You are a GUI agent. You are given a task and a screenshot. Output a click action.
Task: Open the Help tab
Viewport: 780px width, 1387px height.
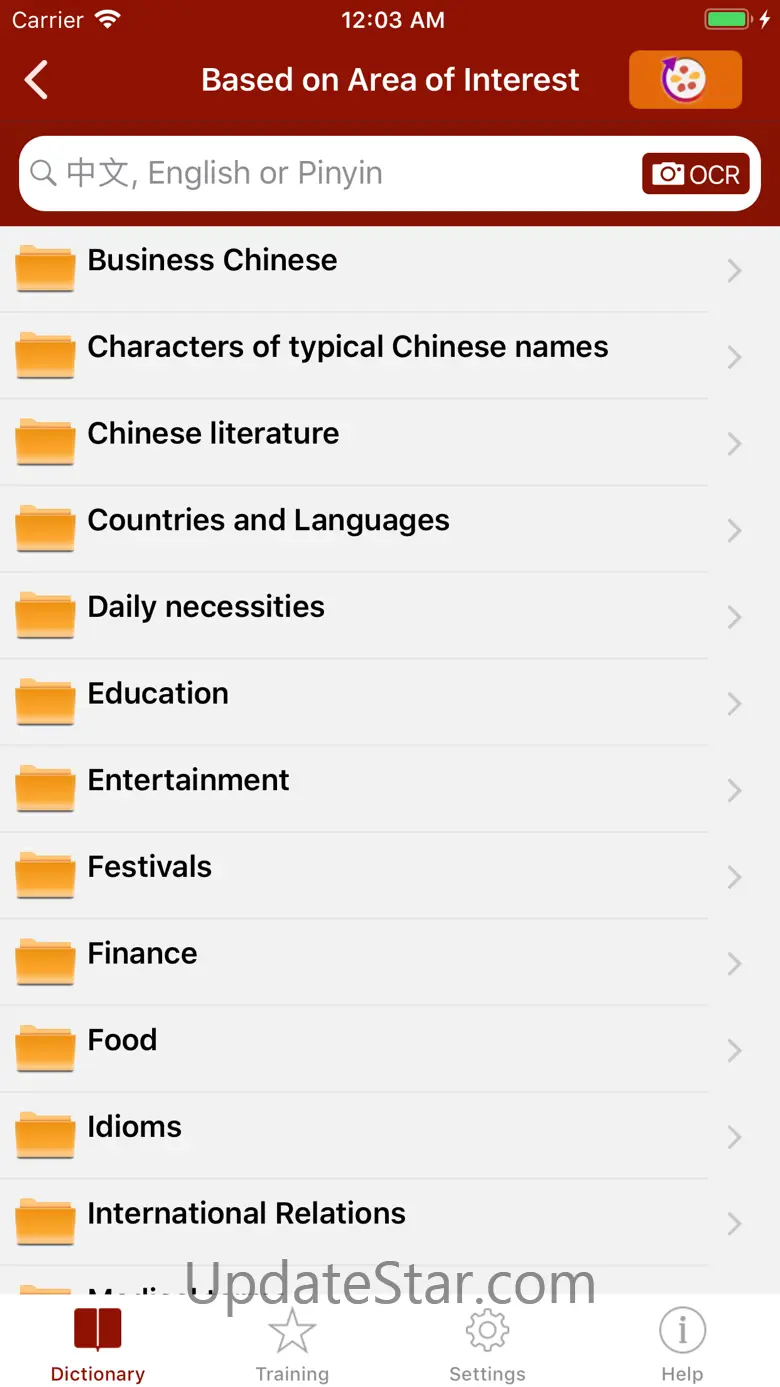coord(682,1345)
